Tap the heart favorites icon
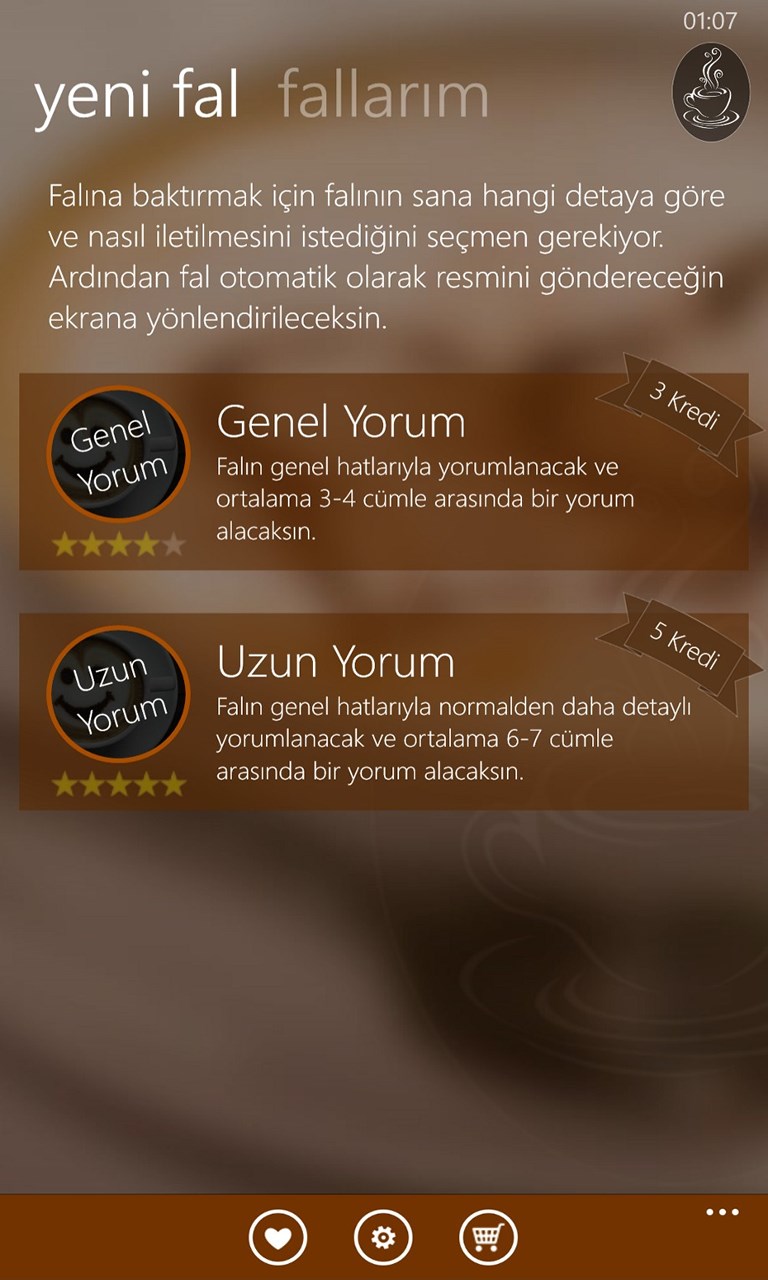Image resolution: width=768 pixels, height=1280 pixels. click(278, 1238)
